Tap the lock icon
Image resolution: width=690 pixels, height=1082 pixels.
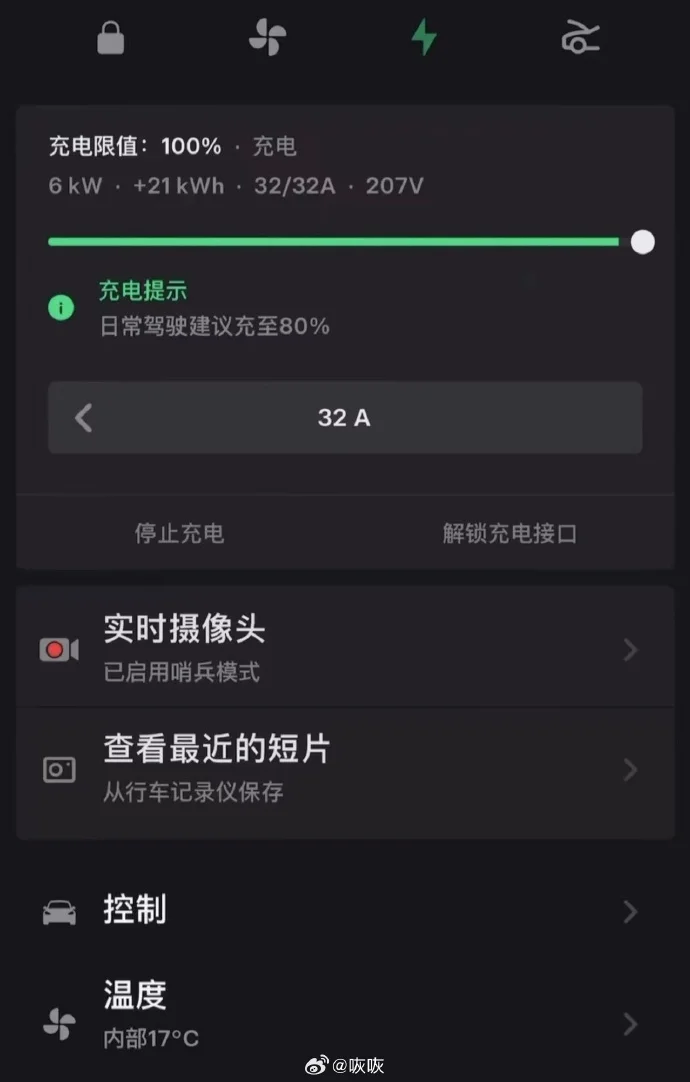pos(110,38)
